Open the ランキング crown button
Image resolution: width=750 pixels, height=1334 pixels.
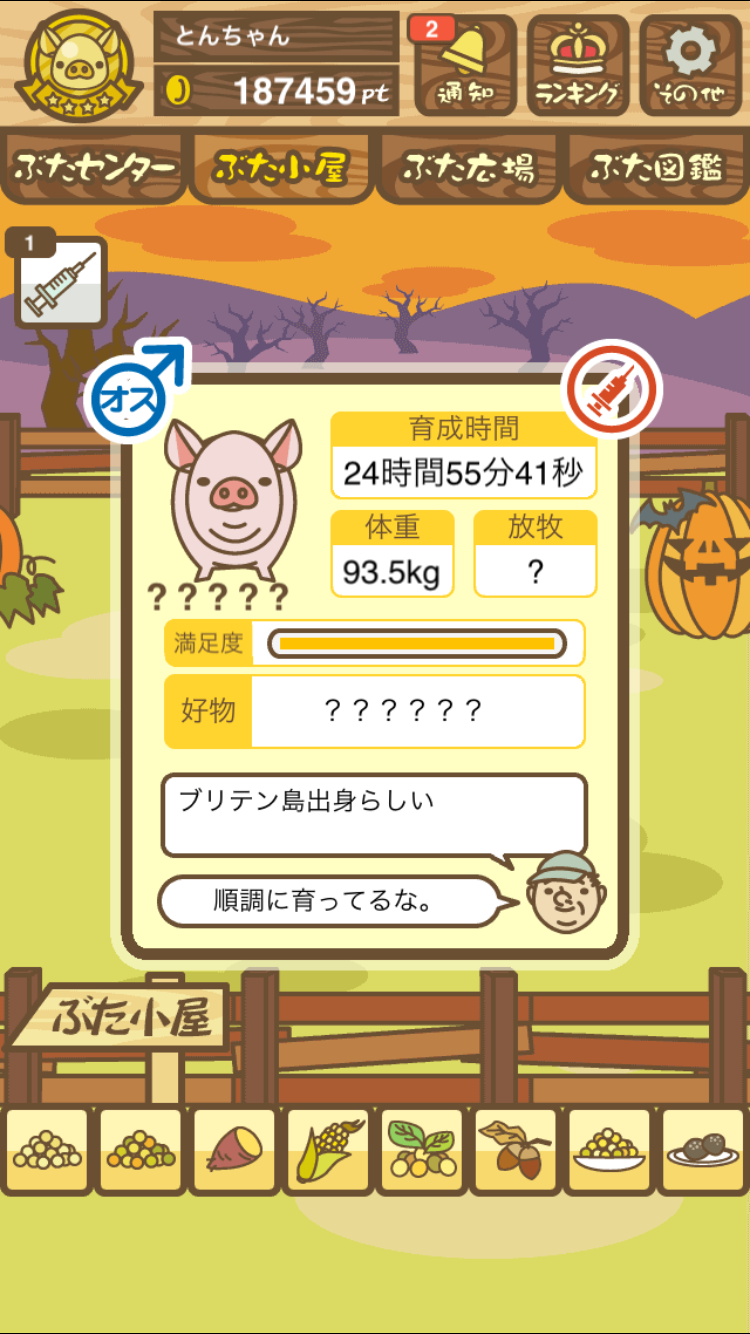(579, 65)
